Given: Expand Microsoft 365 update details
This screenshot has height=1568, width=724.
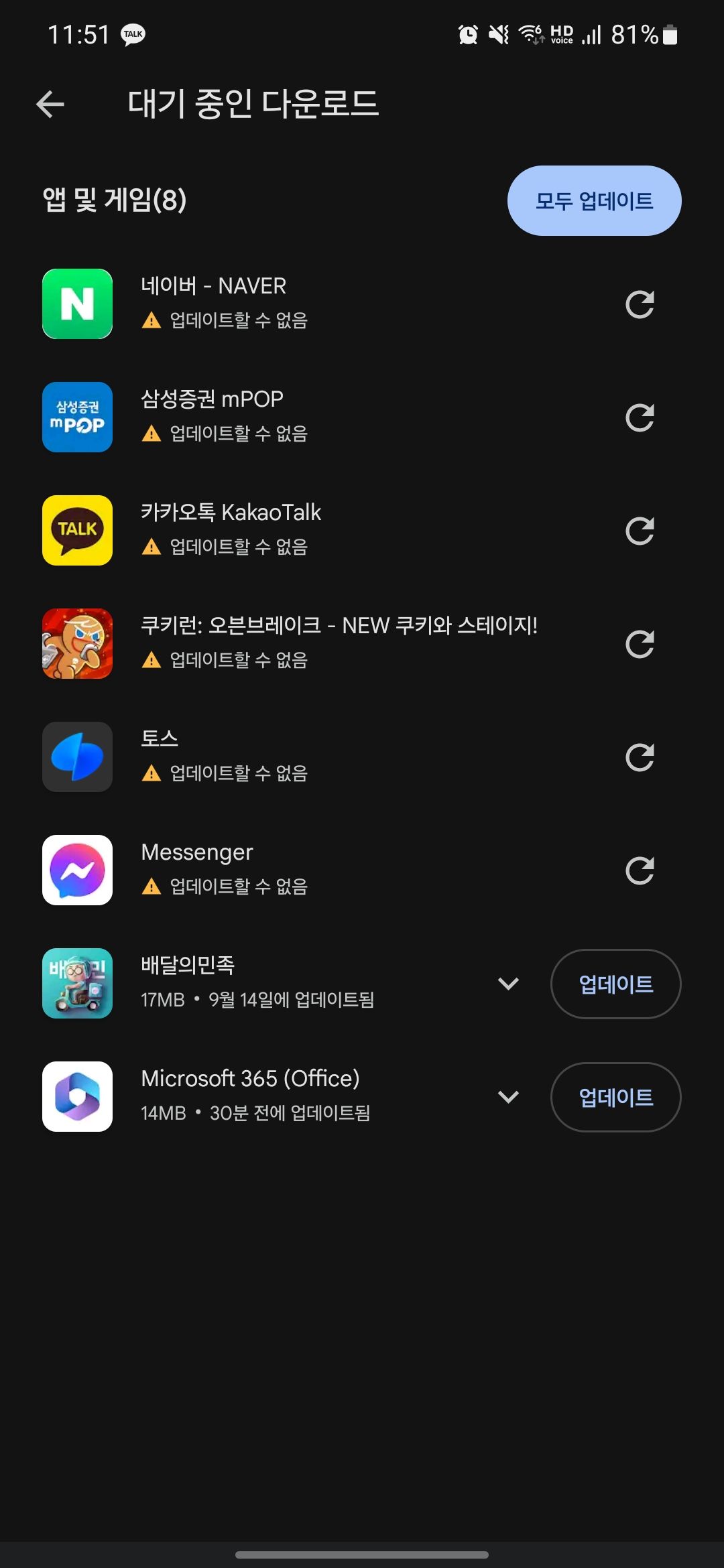Looking at the screenshot, I should tap(507, 1097).
